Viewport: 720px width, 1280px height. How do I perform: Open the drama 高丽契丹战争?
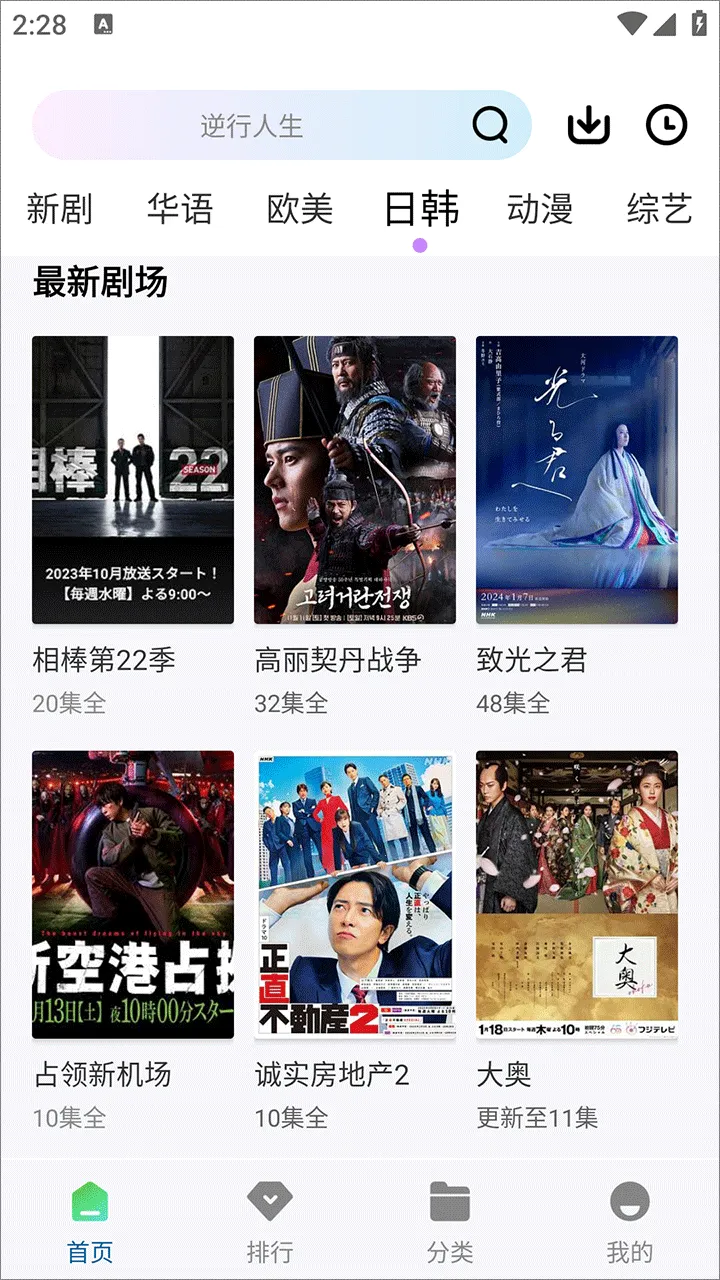tap(355, 480)
